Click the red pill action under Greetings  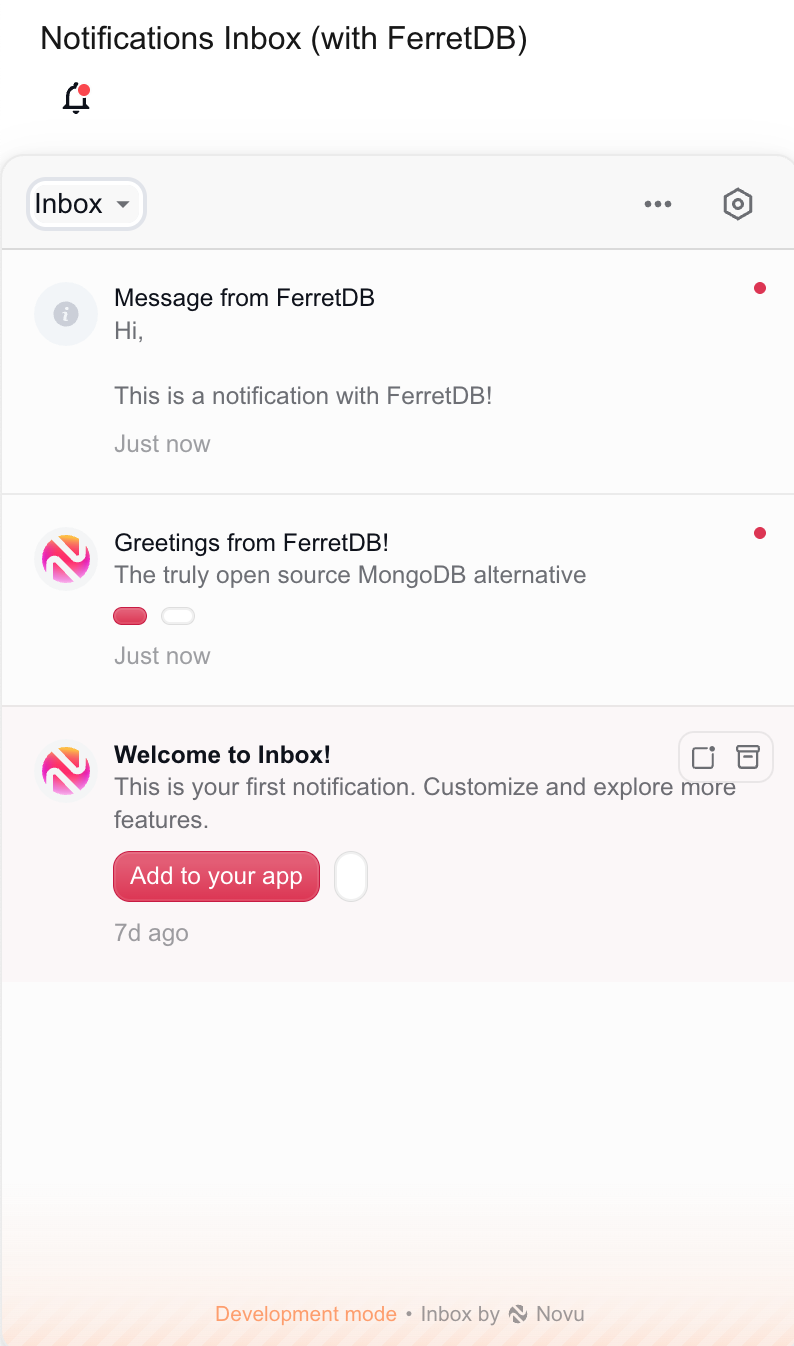130,615
